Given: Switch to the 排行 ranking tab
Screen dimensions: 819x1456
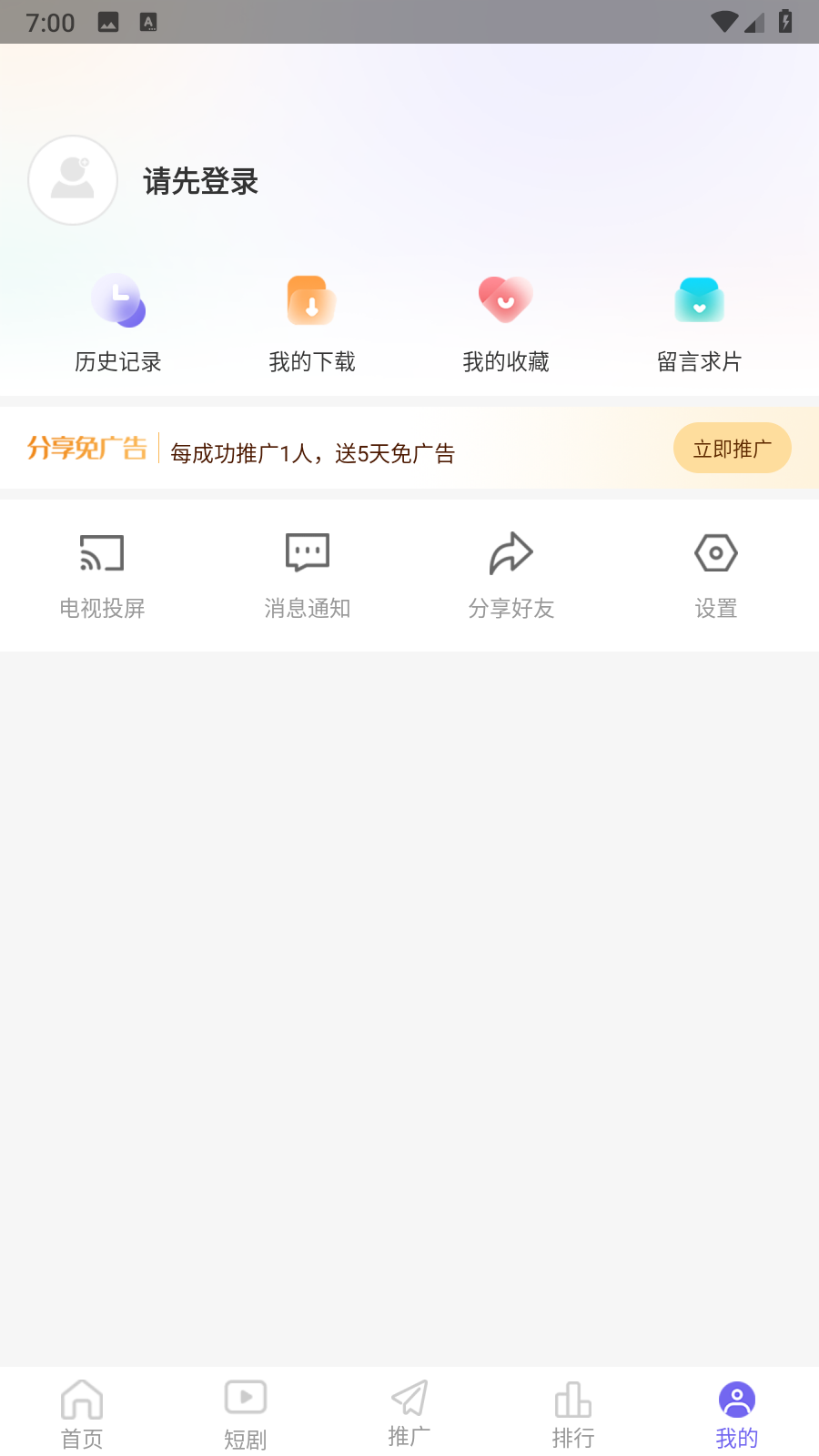Looking at the screenshot, I should pyautogui.click(x=573, y=1414).
